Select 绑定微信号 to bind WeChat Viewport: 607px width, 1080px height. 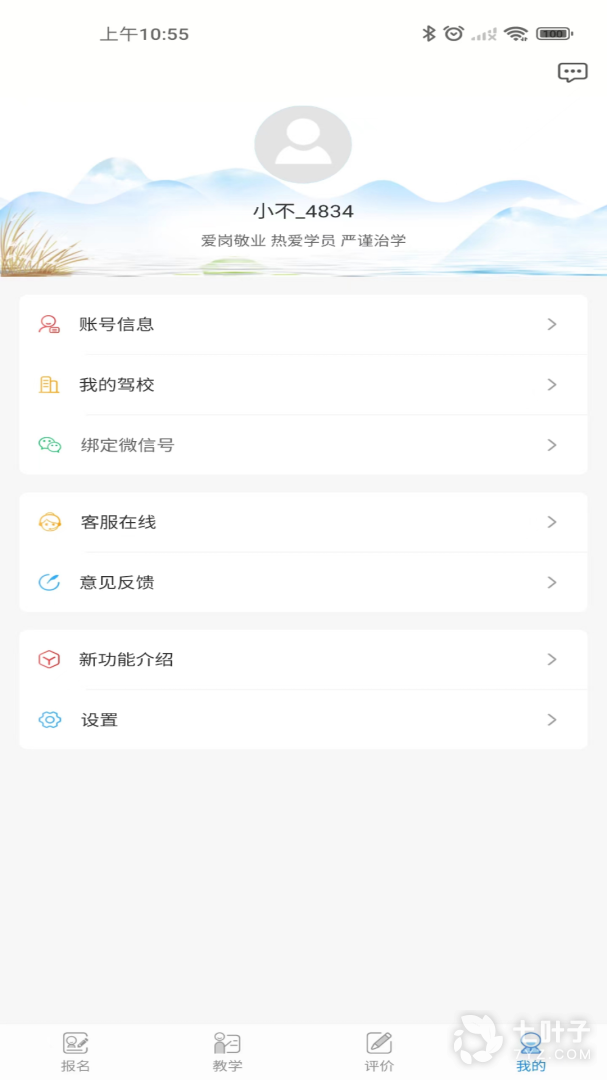(x=303, y=445)
